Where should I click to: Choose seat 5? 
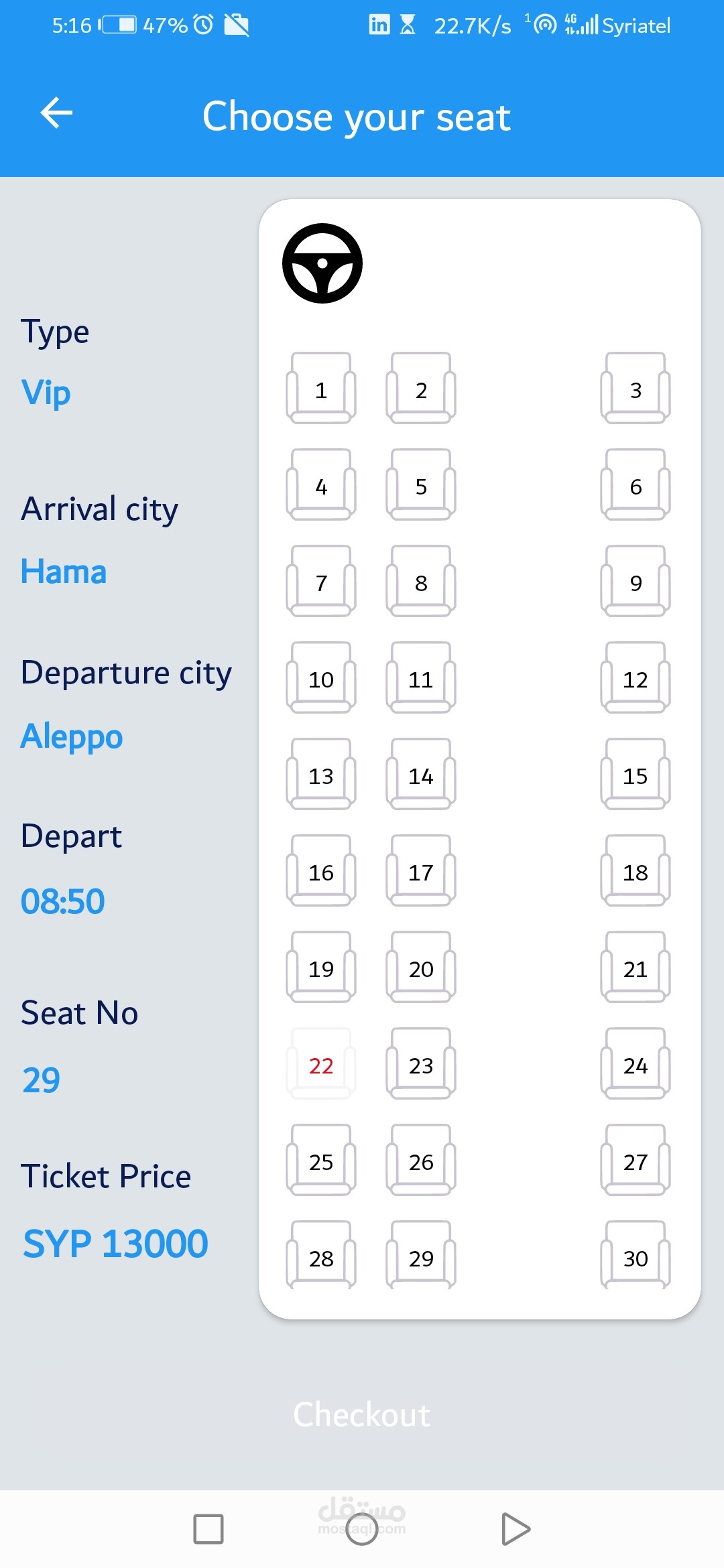click(x=421, y=485)
